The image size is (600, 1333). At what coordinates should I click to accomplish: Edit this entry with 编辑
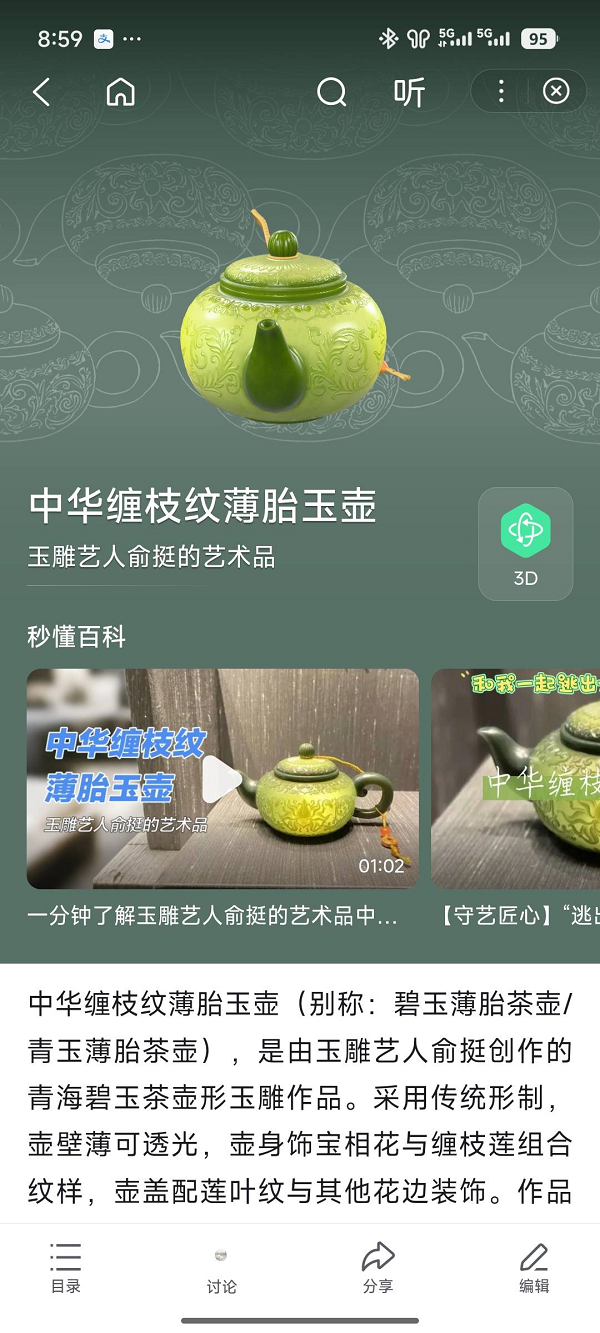(534, 1268)
